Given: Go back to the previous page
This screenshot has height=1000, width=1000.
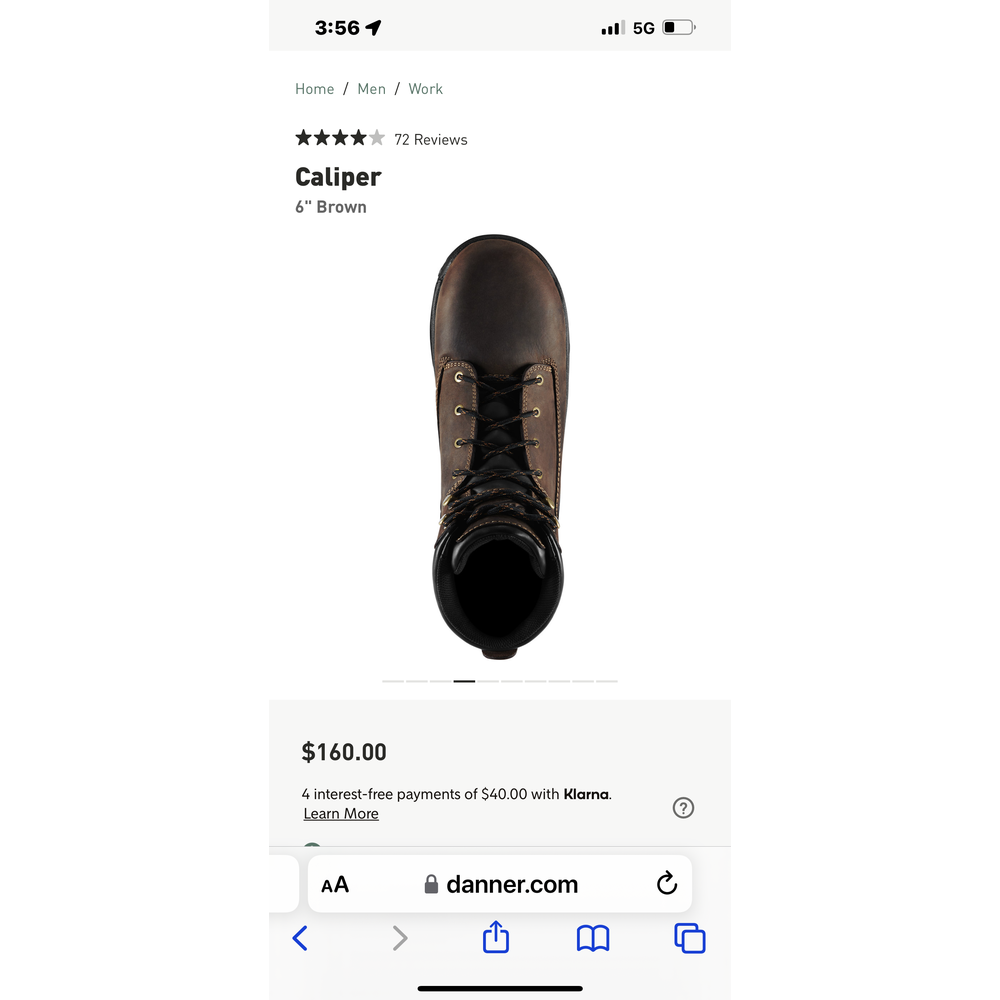Looking at the screenshot, I should point(300,938).
